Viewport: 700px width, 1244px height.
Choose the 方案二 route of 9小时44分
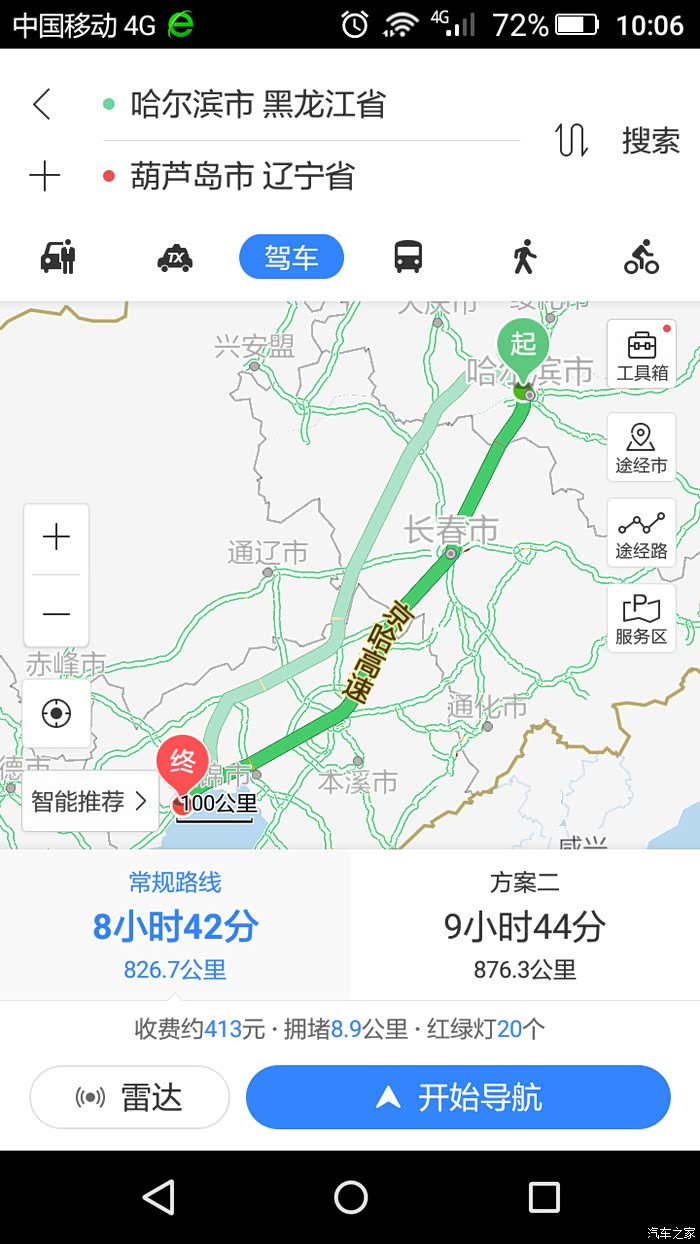click(x=525, y=926)
